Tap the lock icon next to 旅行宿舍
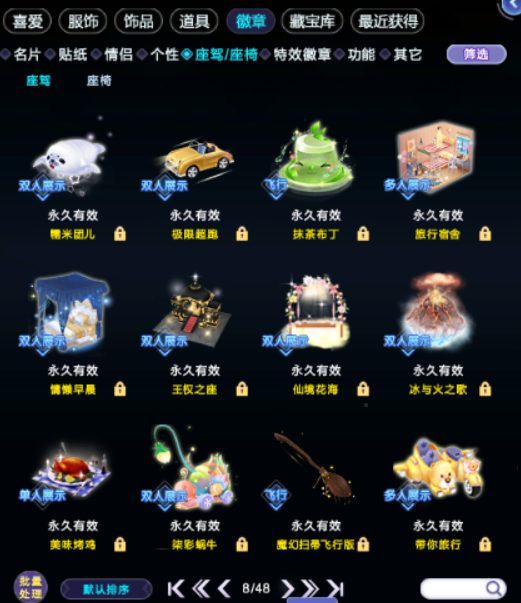 coord(485,233)
